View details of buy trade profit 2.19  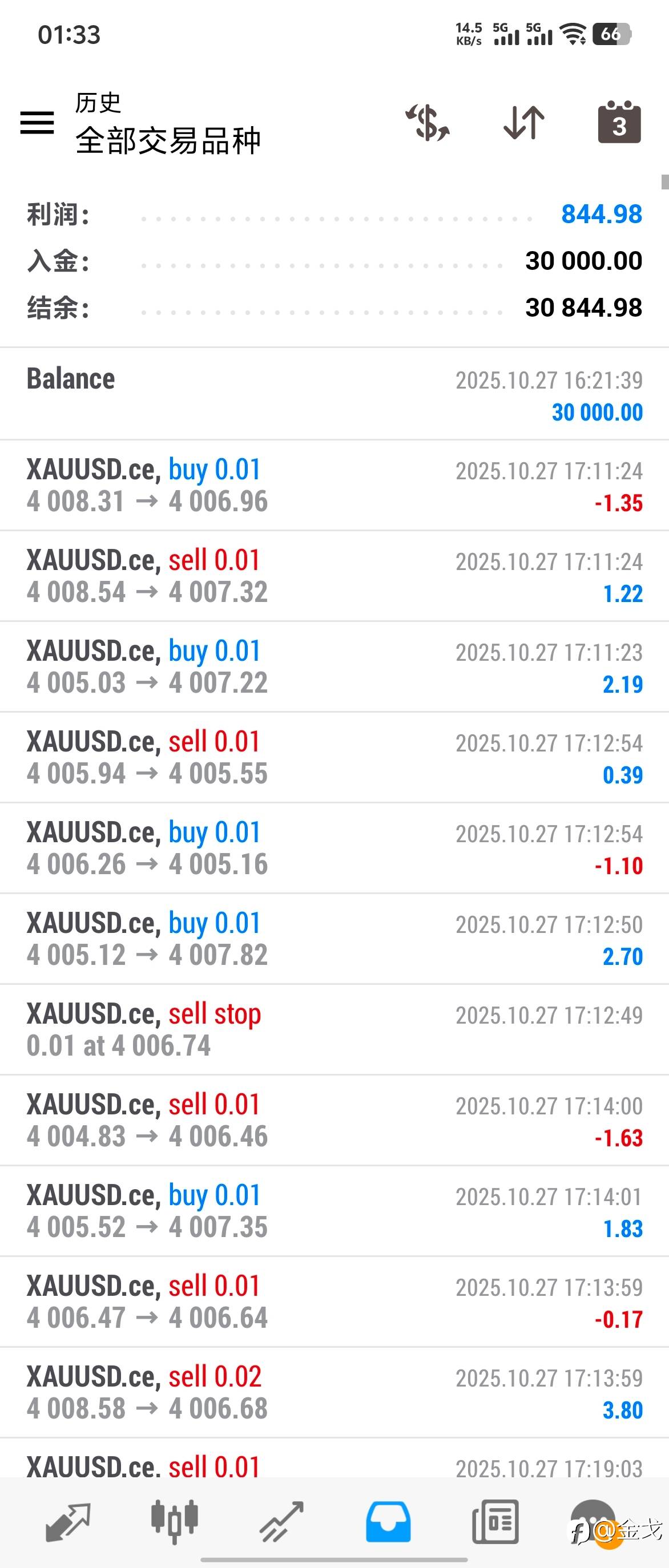334,666
